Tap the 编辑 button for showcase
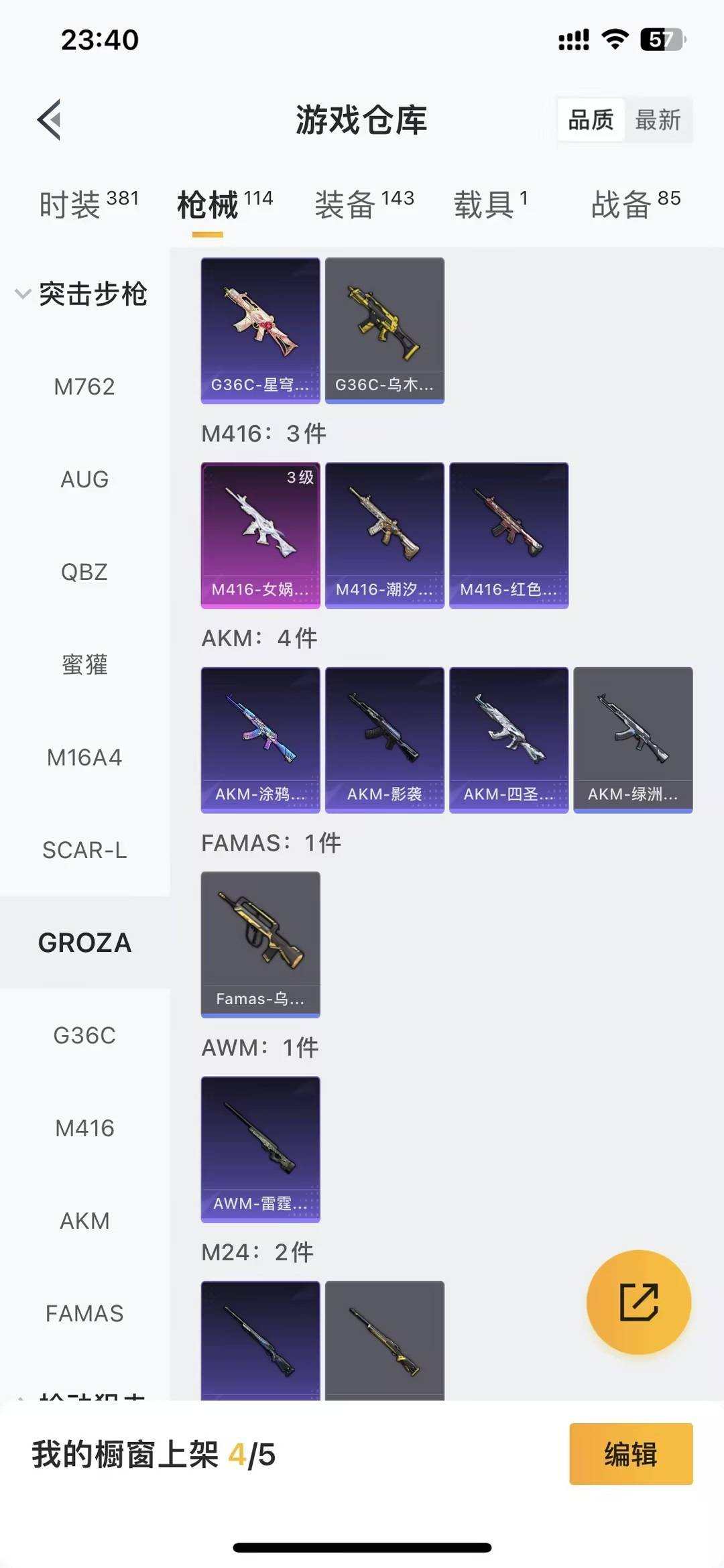724x1568 pixels. (630, 1454)
